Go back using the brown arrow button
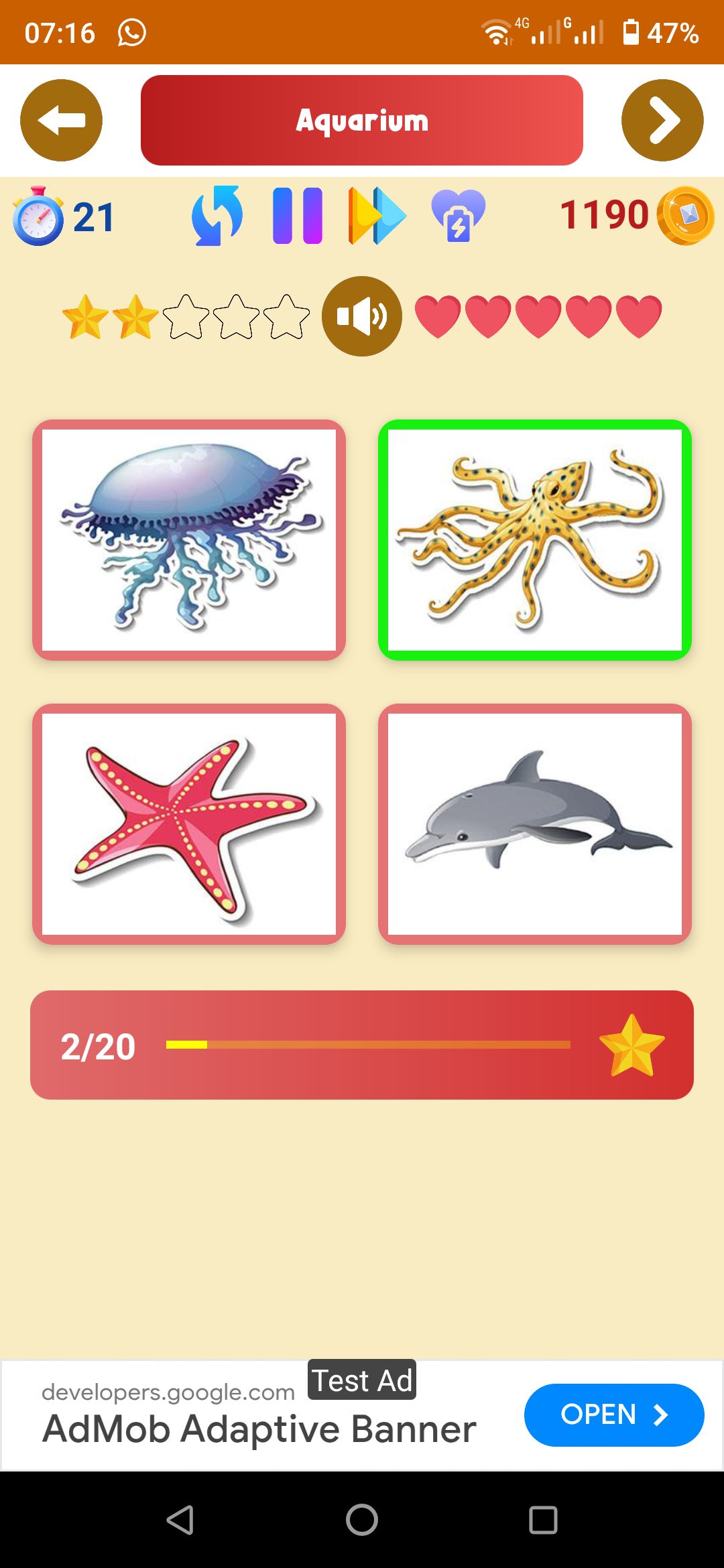724x1568 pixels. coord(61,121)
